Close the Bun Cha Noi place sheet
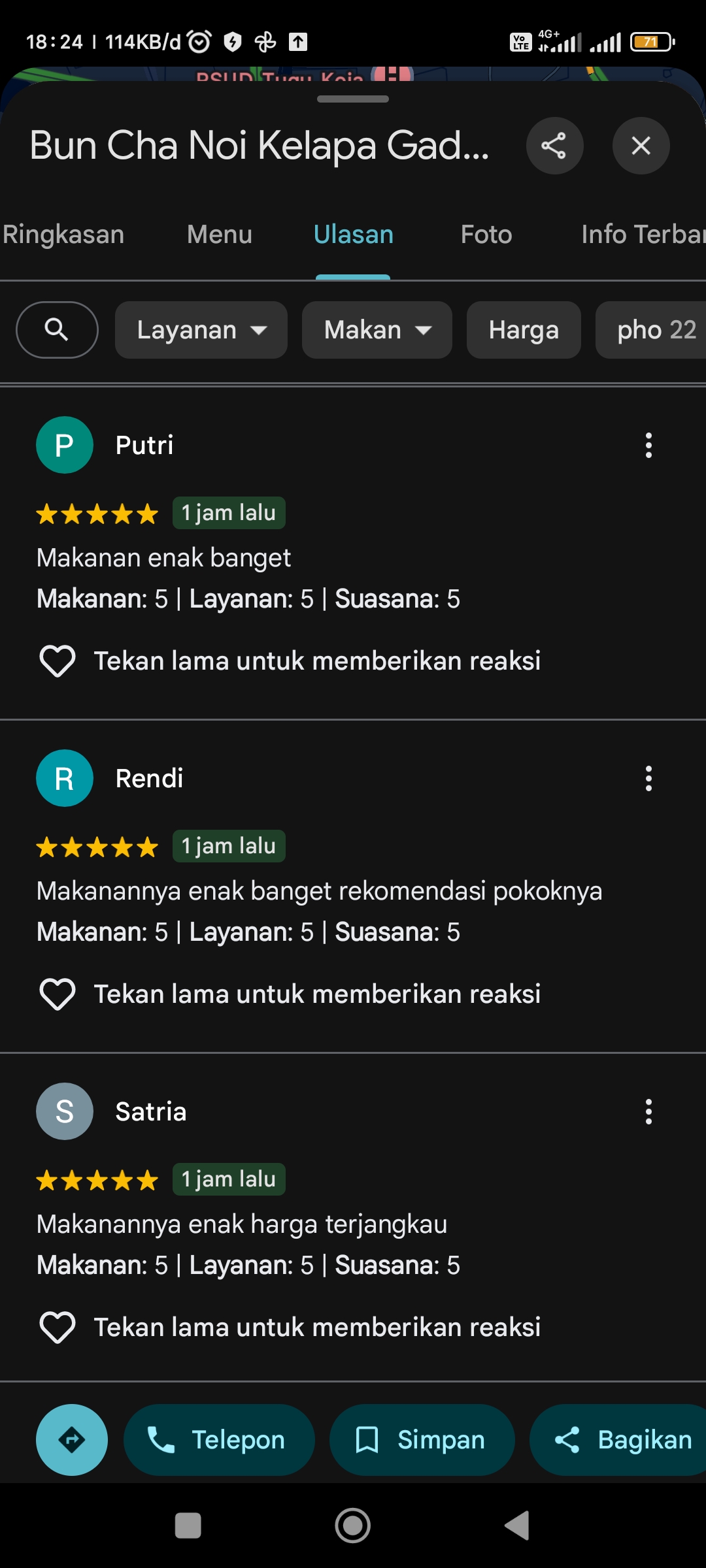 pos(641,146)
